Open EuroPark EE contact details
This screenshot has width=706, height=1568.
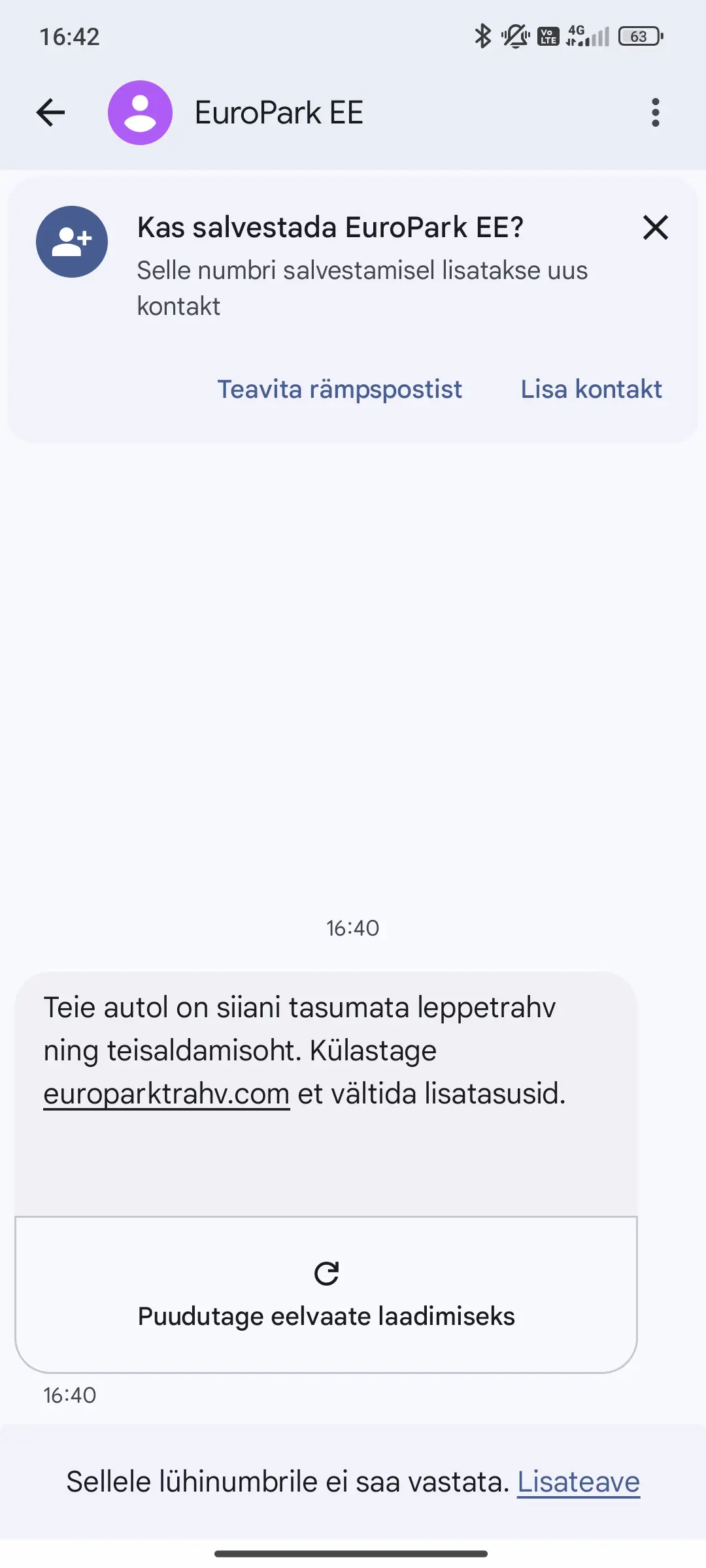[x=278, y=112]
